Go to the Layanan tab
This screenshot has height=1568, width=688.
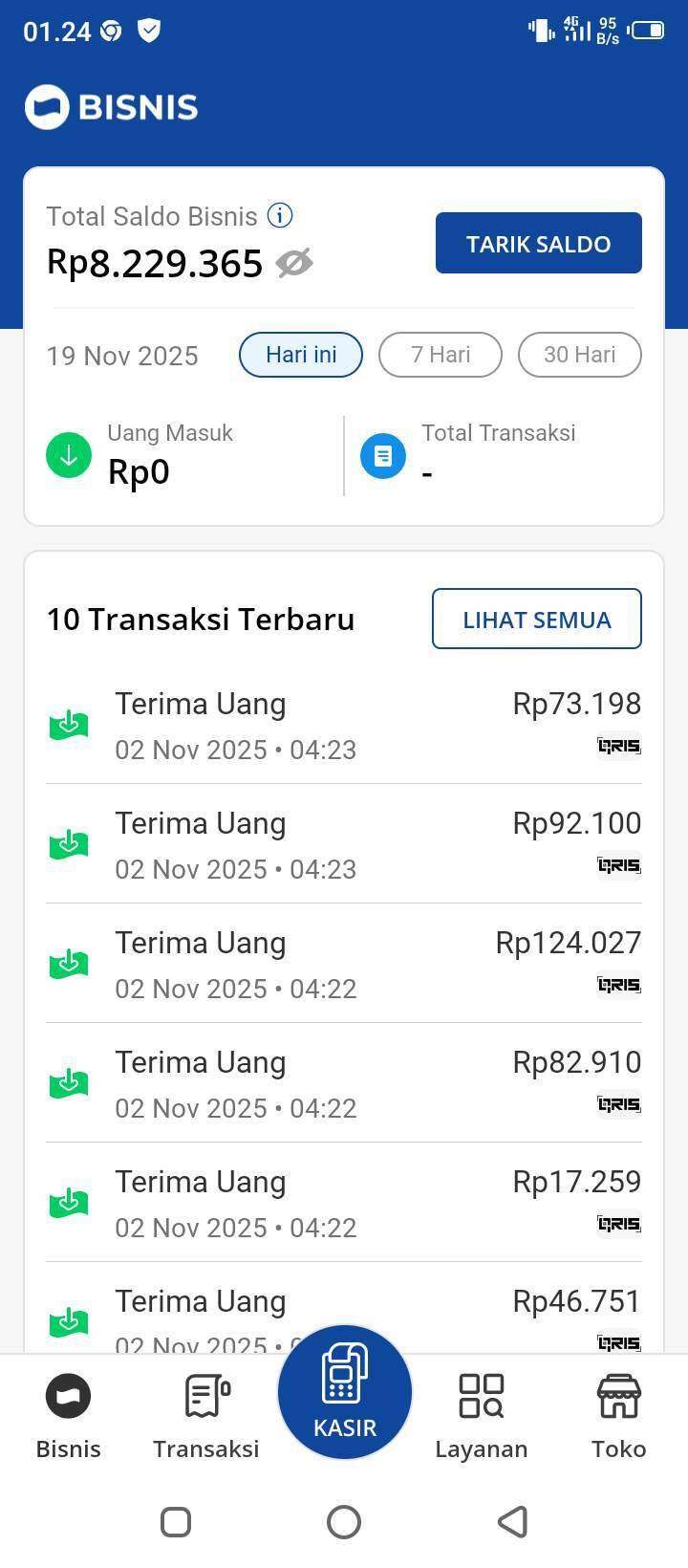tap(482, 1417)
